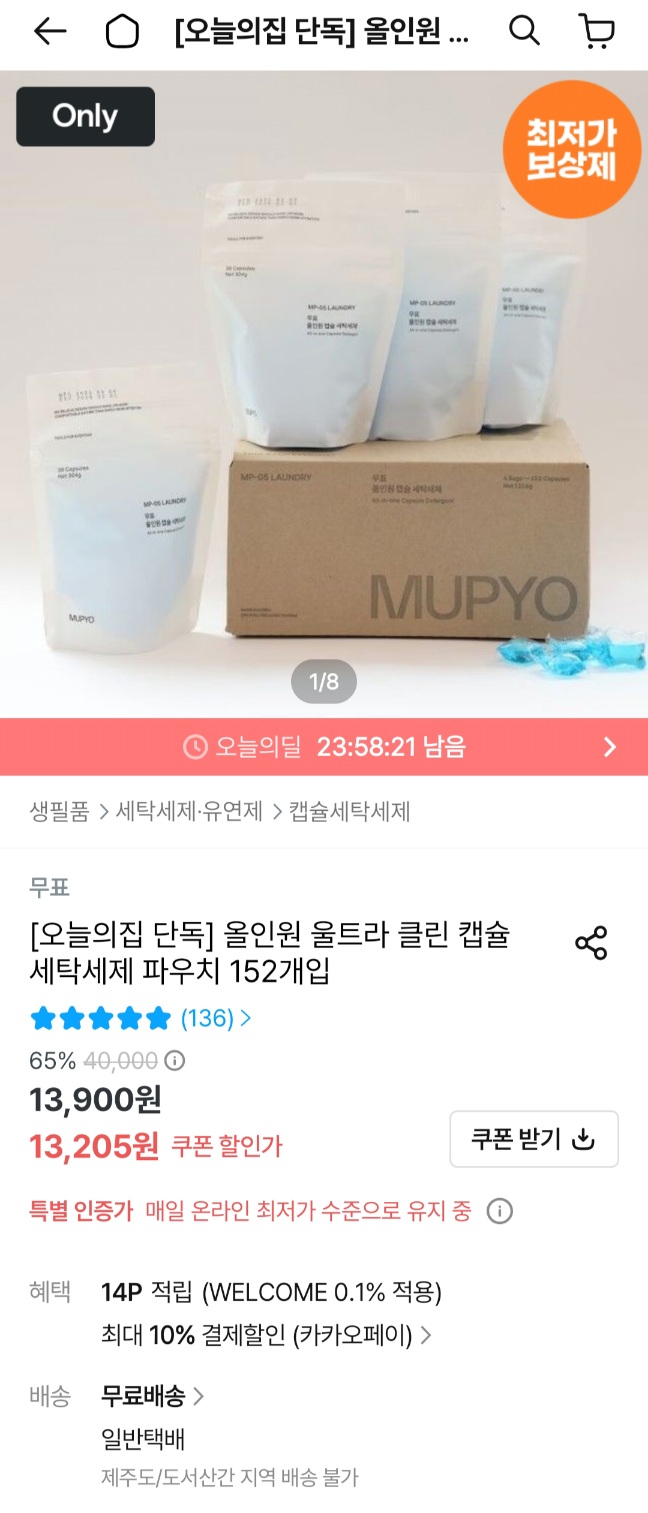Show info on 특별 인증가
This screenshot has height=1513, width=648.
[499, 1212]
